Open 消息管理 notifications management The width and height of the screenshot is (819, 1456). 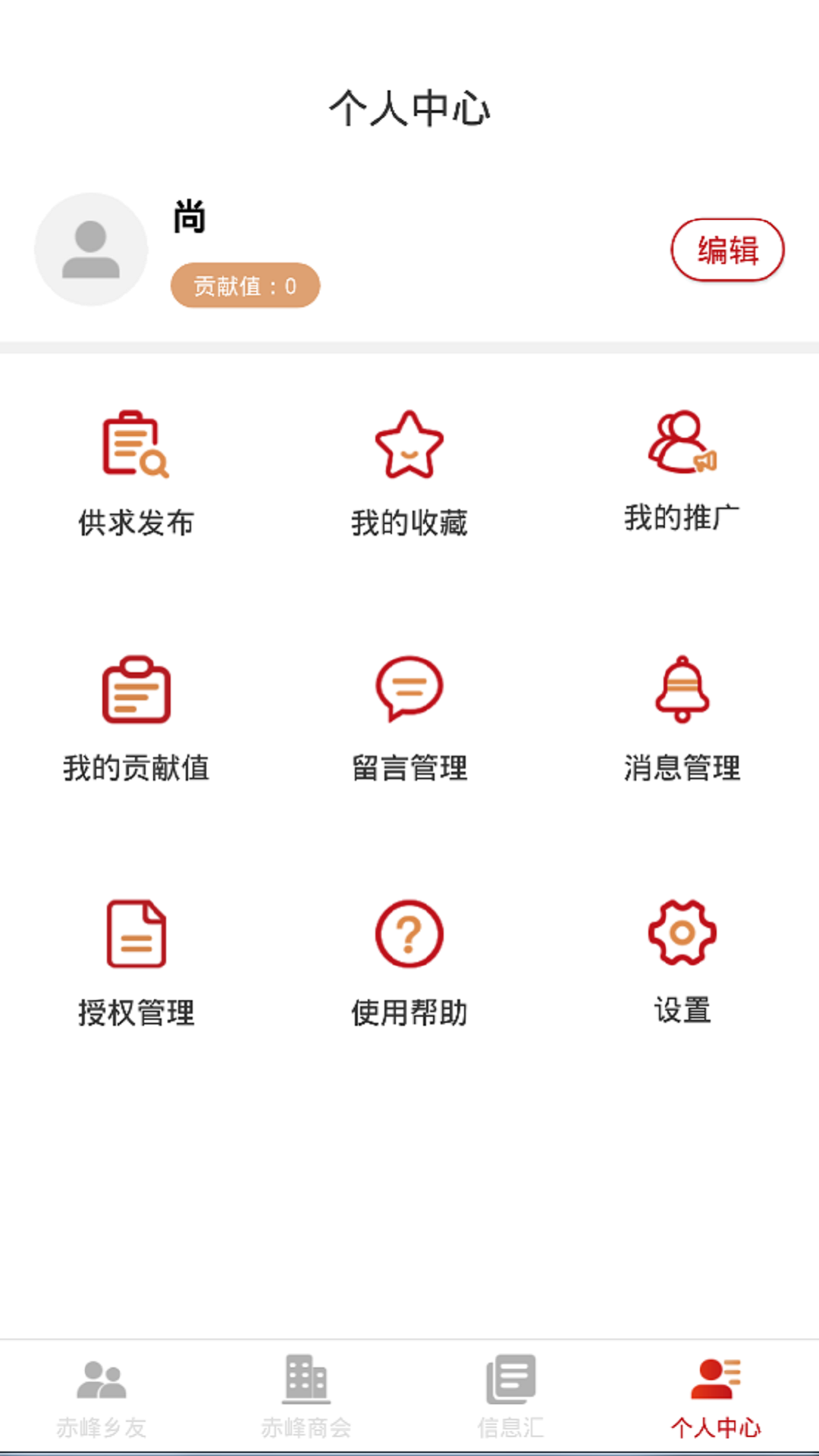682,718
